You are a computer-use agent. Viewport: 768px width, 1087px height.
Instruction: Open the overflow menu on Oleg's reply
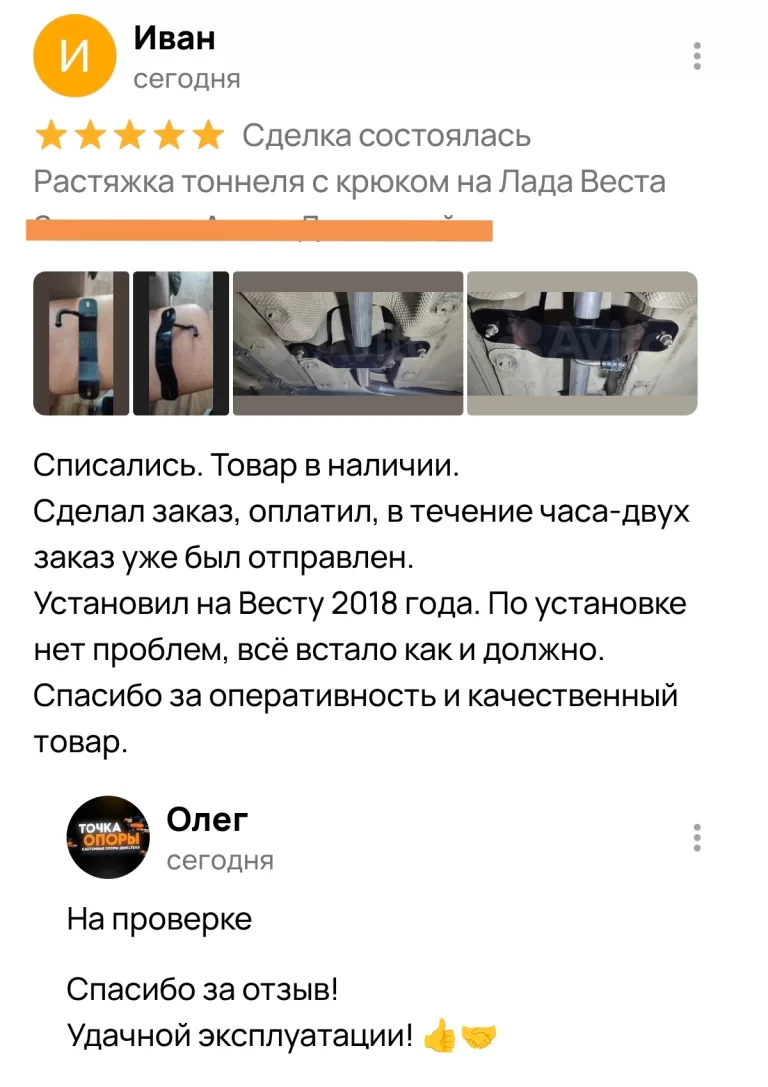[697, 838]
